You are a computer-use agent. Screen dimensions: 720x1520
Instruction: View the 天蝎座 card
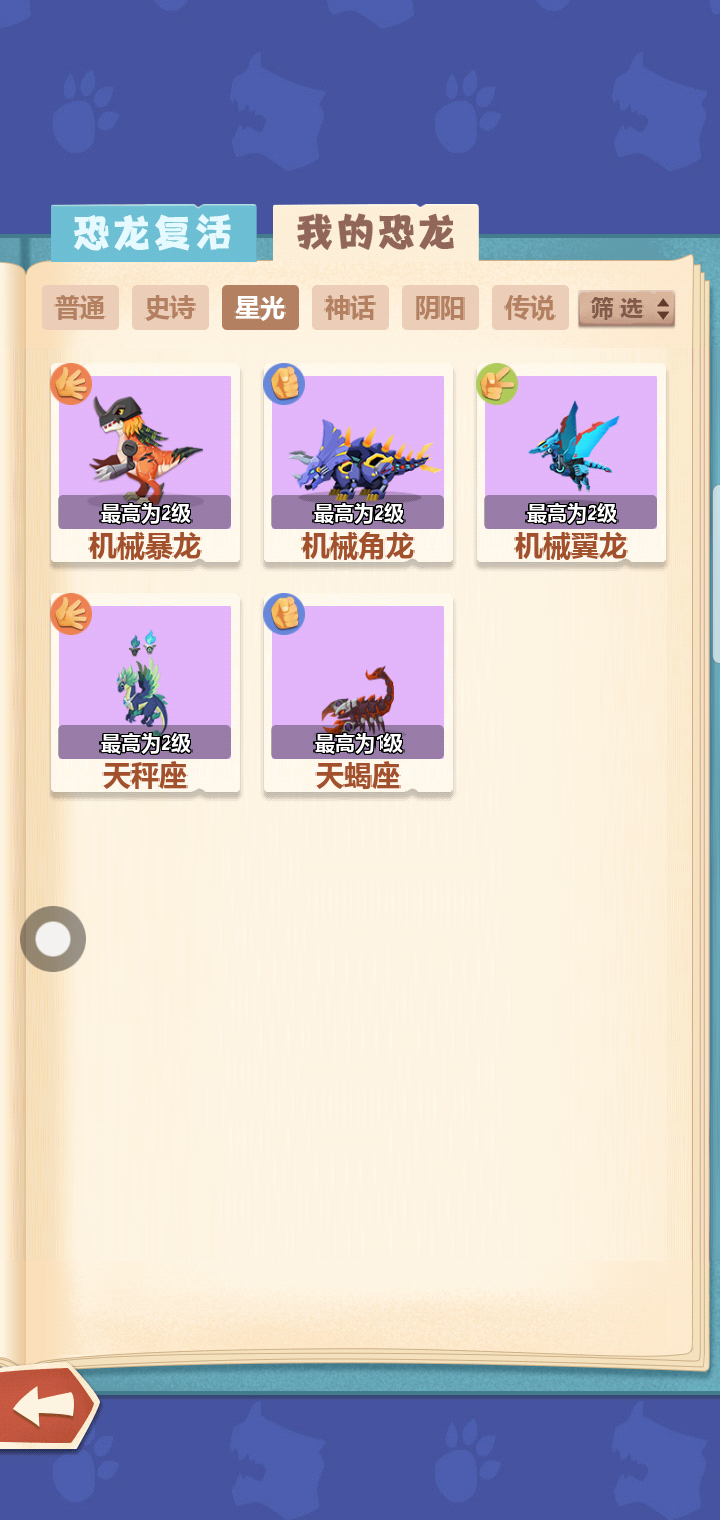[358, 692]
